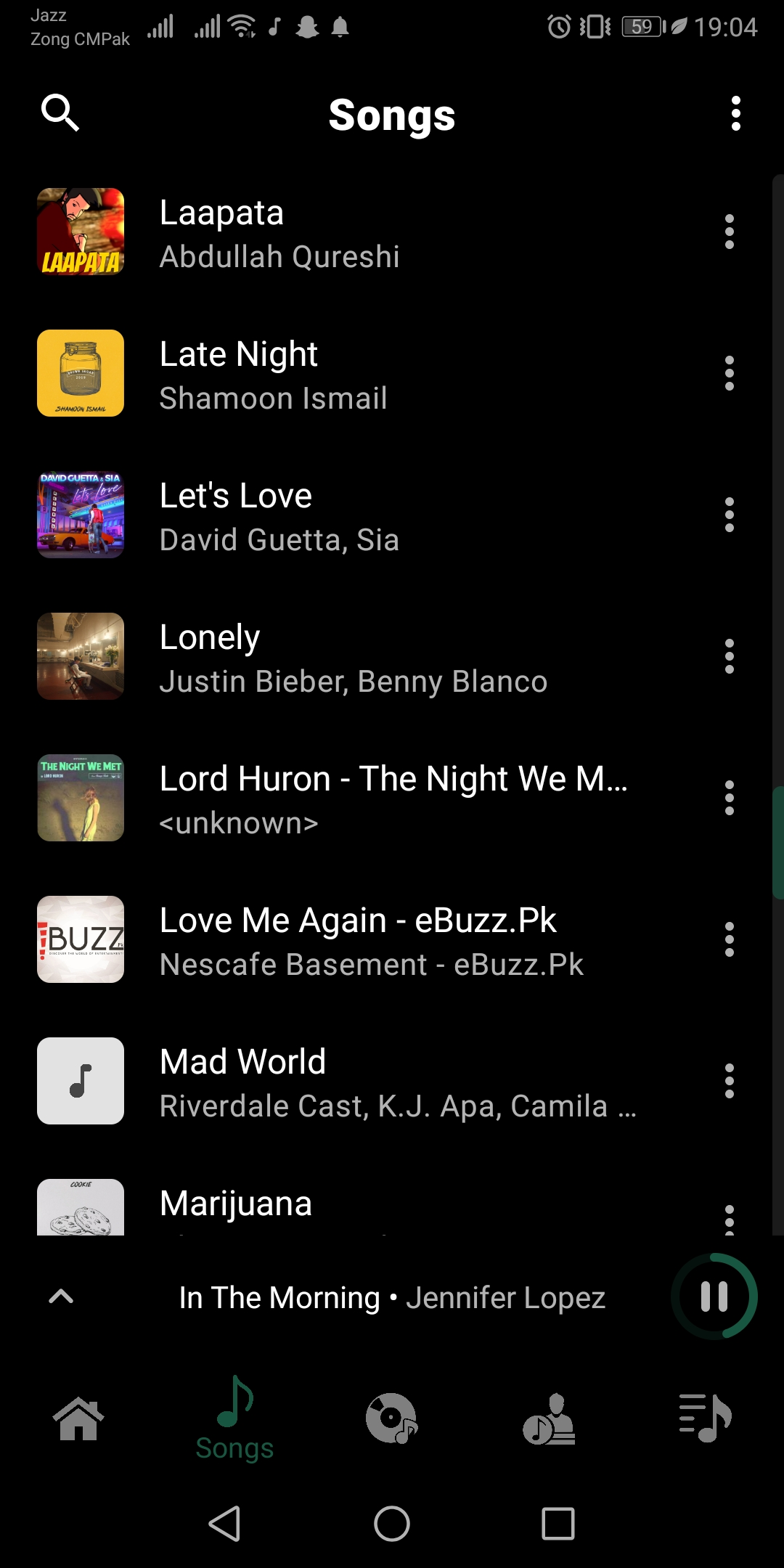Open more options for Lonely
The height and width of the screenshot is (1568, 784).
click(x=729, y=657)
